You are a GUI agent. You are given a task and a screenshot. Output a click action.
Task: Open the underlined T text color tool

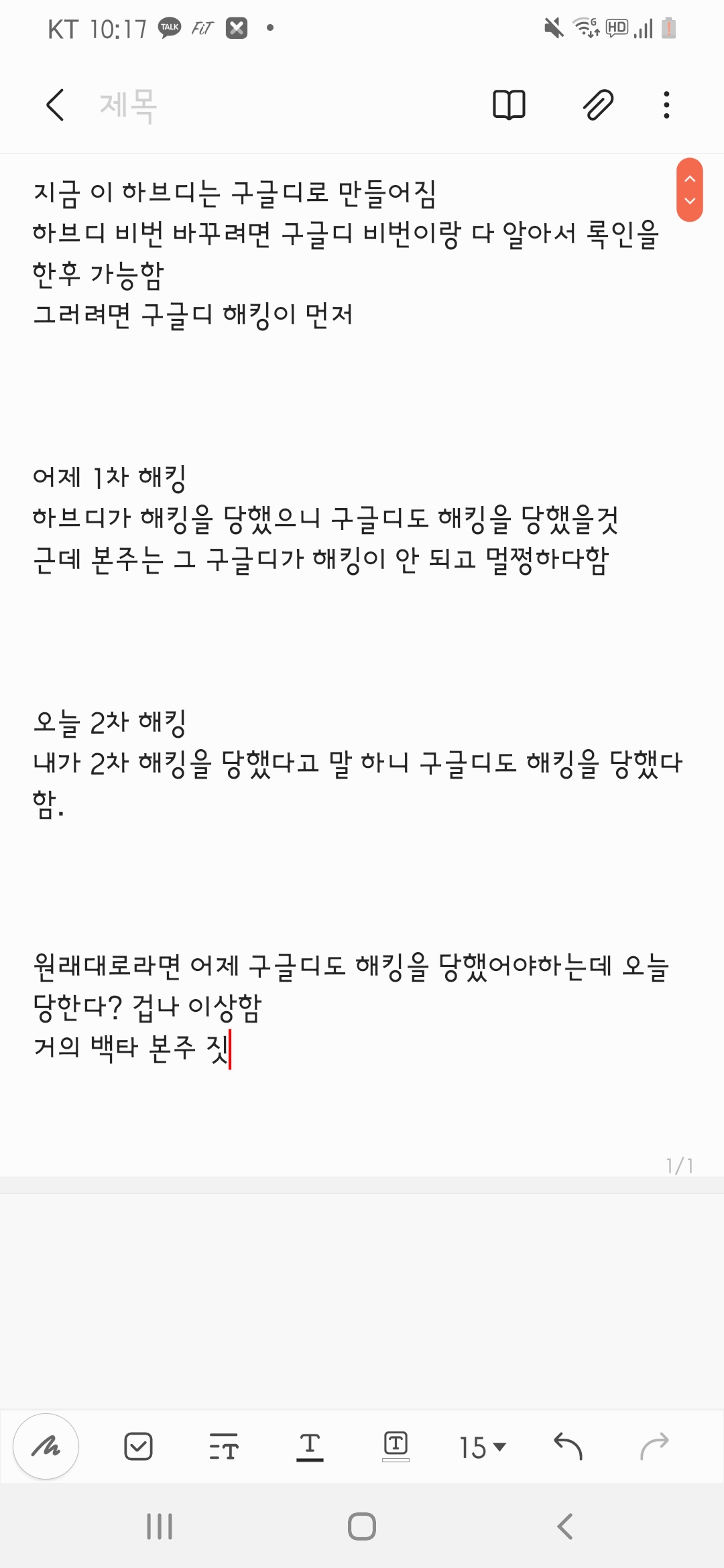coord(310,1447)
